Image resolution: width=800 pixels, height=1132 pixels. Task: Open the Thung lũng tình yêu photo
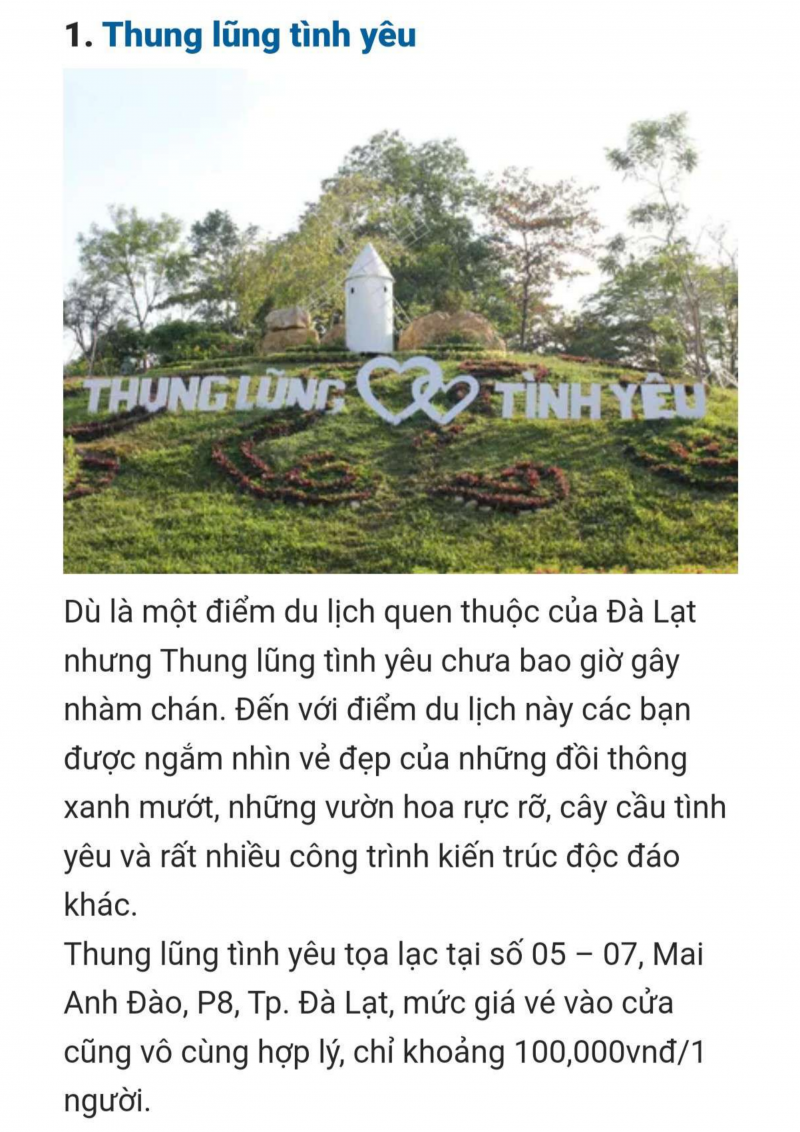coord(400,320)
